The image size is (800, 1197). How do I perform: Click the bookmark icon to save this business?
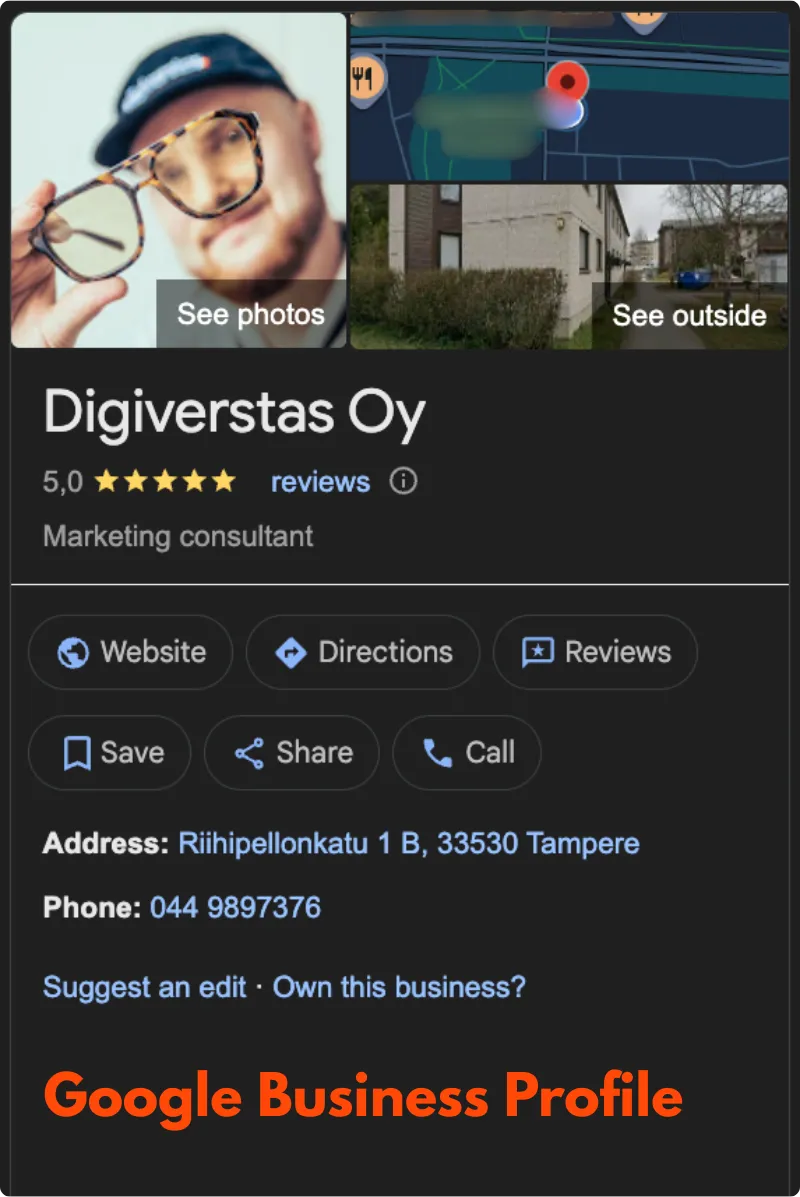point(75,753)
